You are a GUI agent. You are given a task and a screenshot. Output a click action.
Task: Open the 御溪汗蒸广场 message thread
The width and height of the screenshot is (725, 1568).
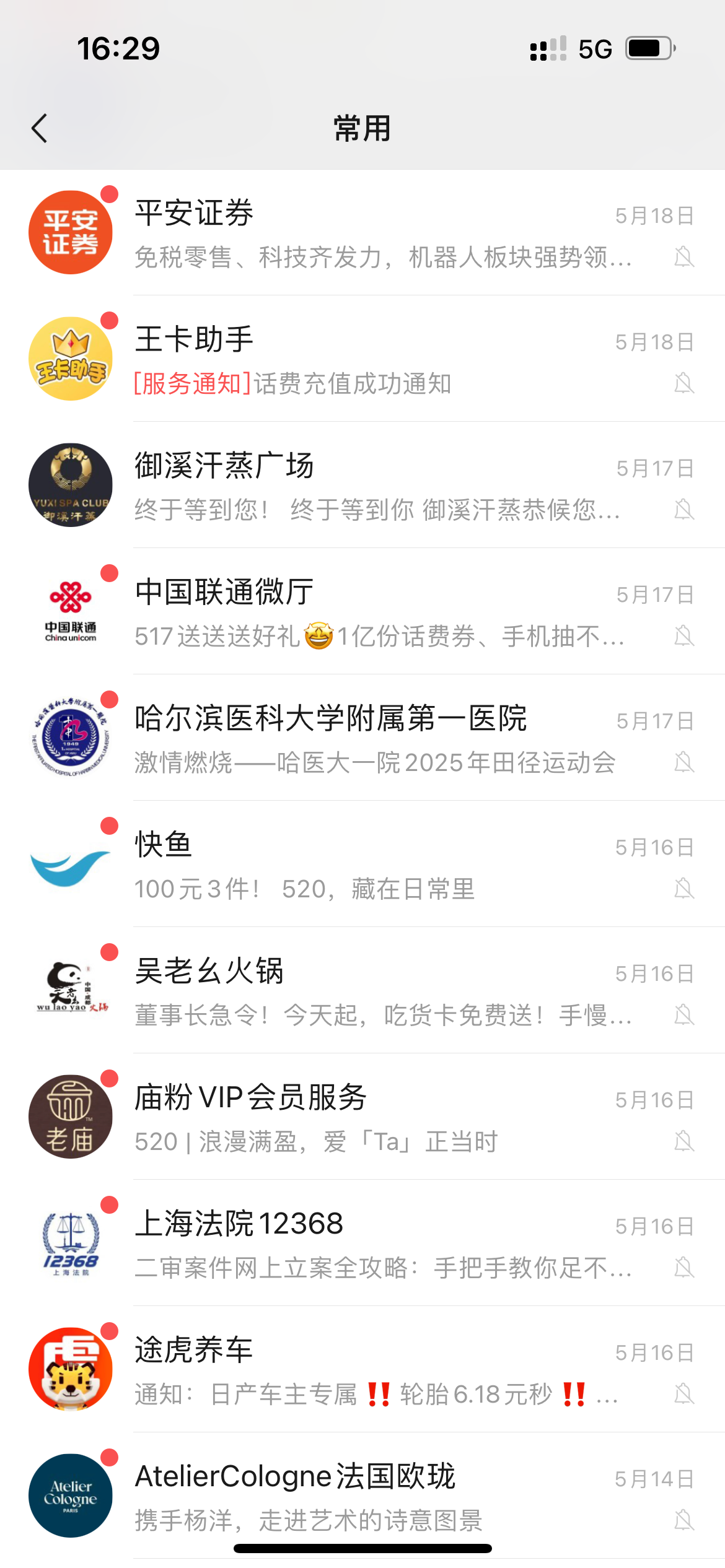(372, 486)
